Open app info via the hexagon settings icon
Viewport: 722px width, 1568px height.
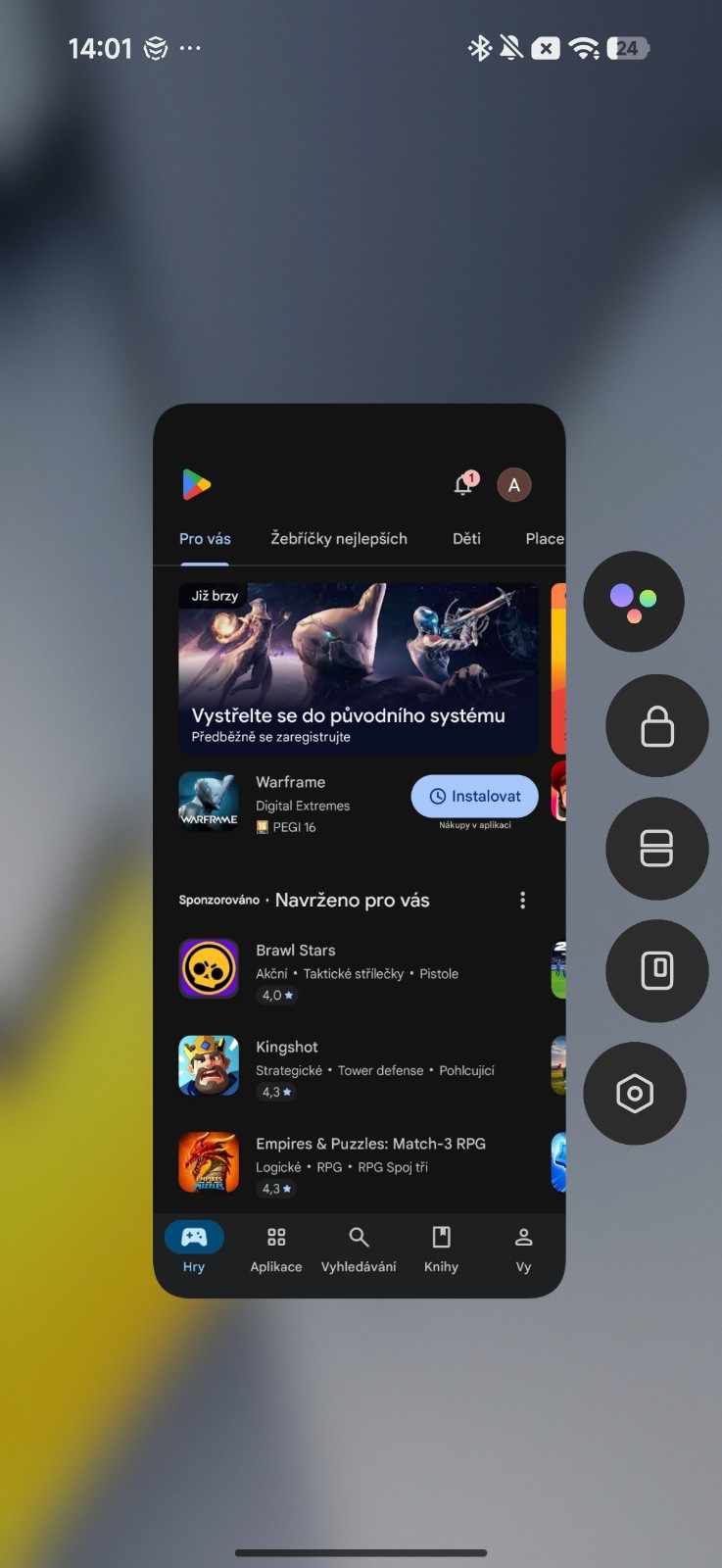pos(635,1093)
